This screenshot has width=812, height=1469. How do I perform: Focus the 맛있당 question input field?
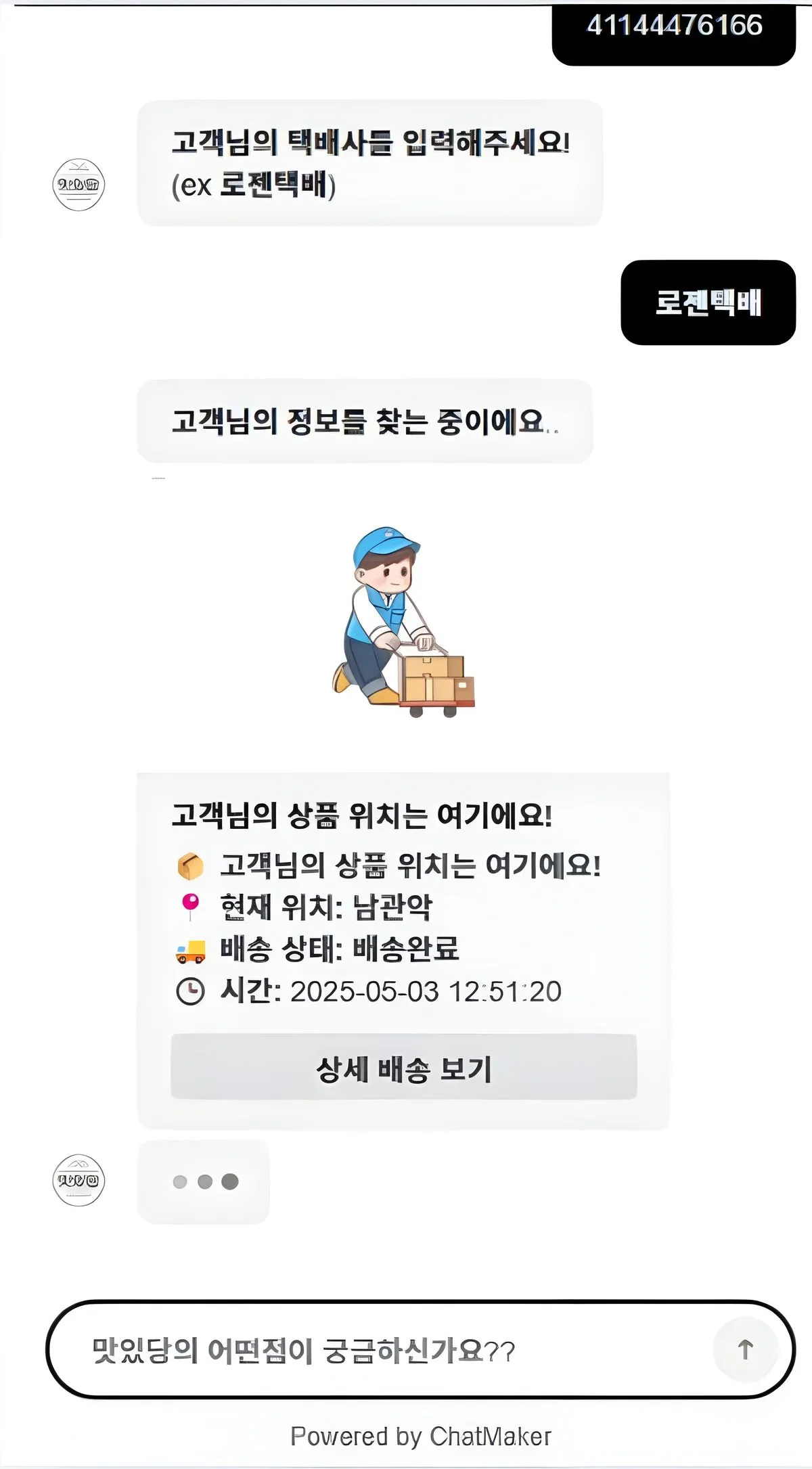[x=379, y=1351]
